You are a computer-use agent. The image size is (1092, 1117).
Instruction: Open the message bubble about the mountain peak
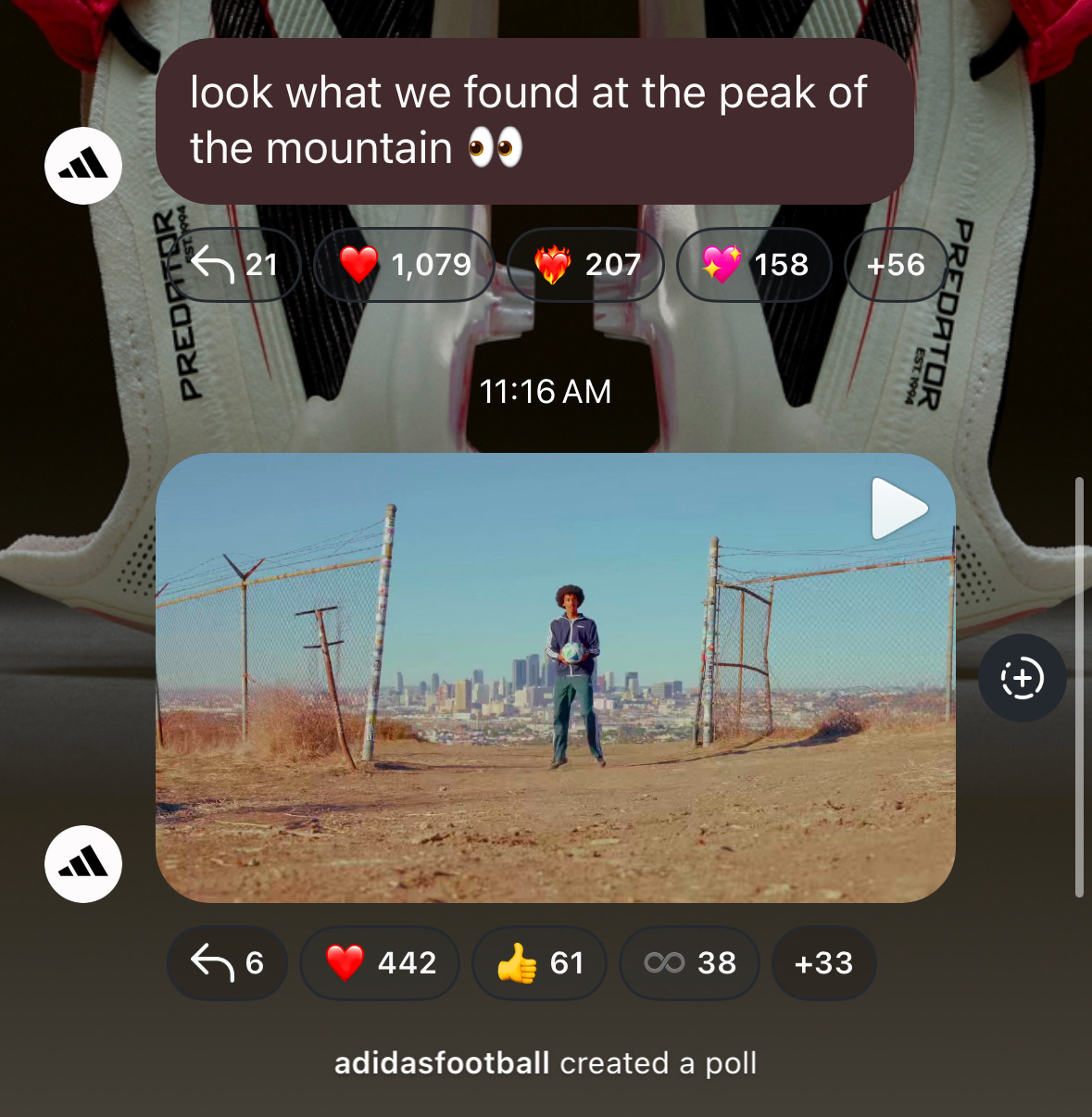tap(534, 121)
